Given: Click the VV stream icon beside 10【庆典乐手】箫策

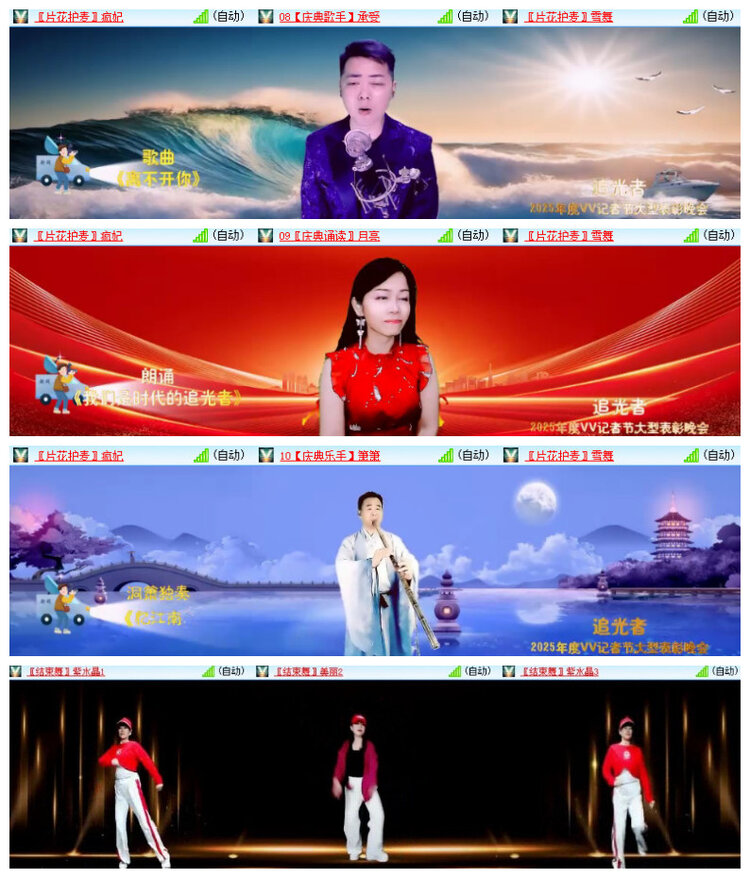Looking at the screenshot, I should [266, 458].
